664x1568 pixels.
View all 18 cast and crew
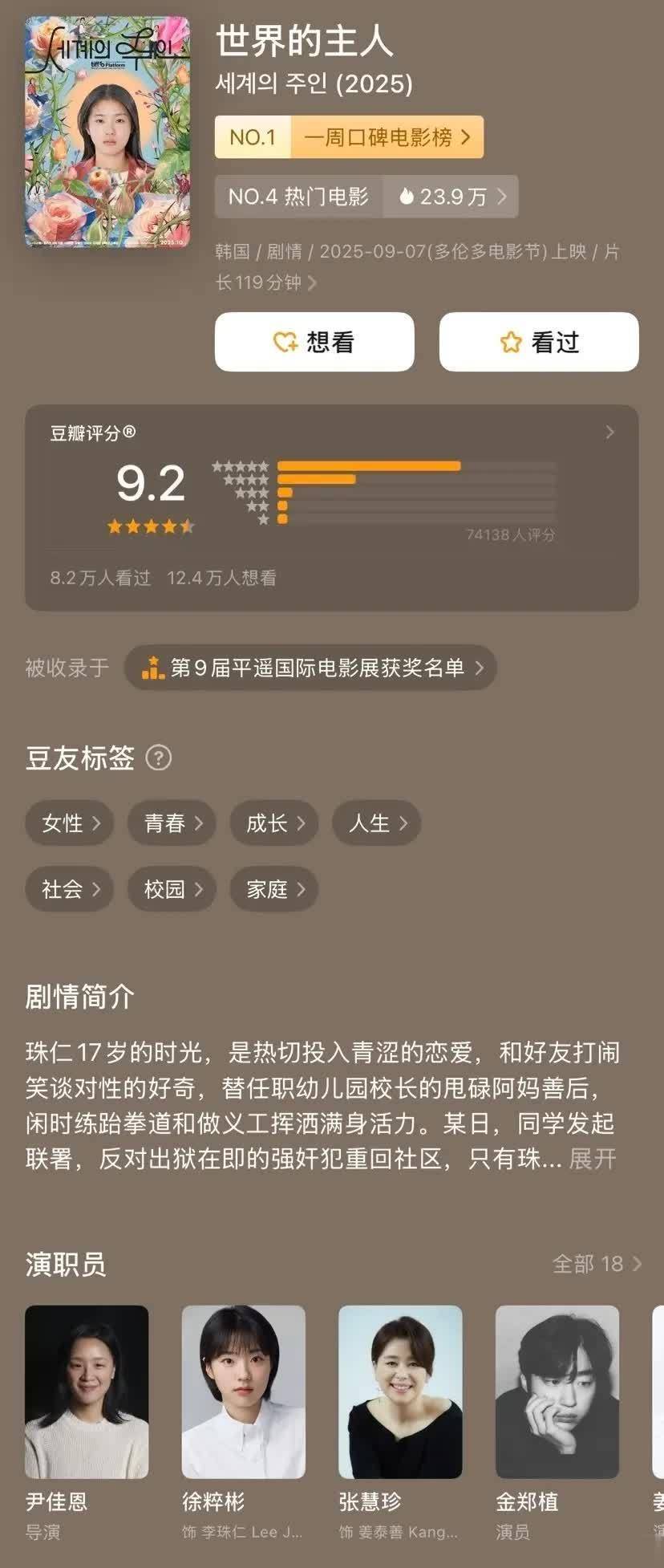597,1264
